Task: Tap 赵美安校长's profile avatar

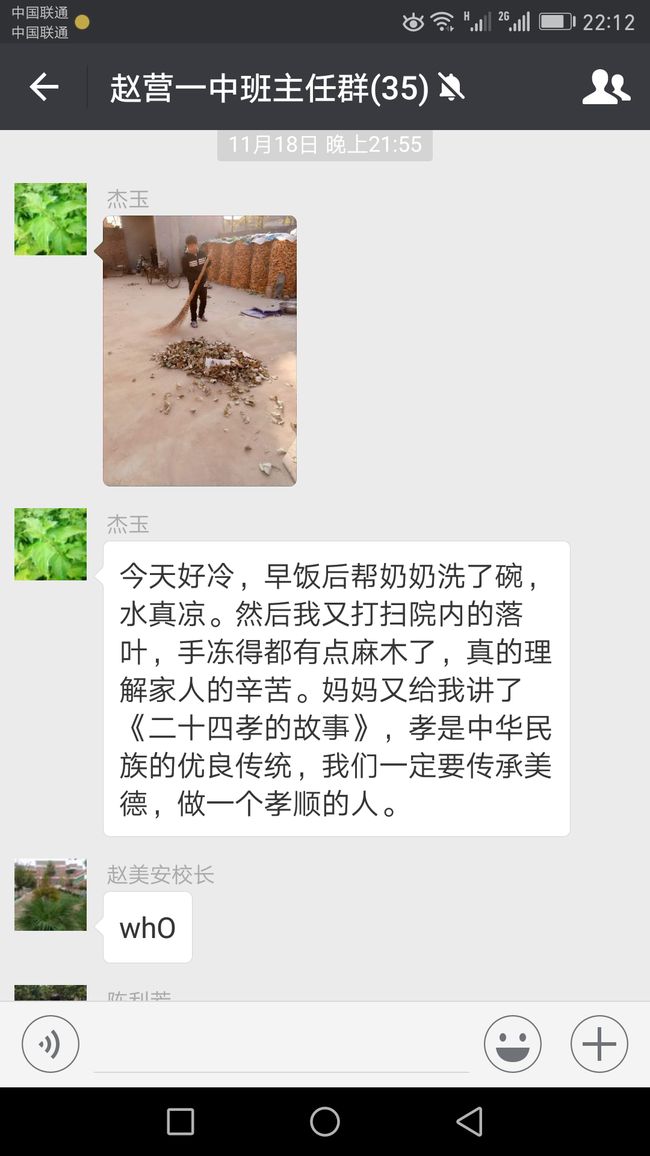Action: tap(50, 894)
